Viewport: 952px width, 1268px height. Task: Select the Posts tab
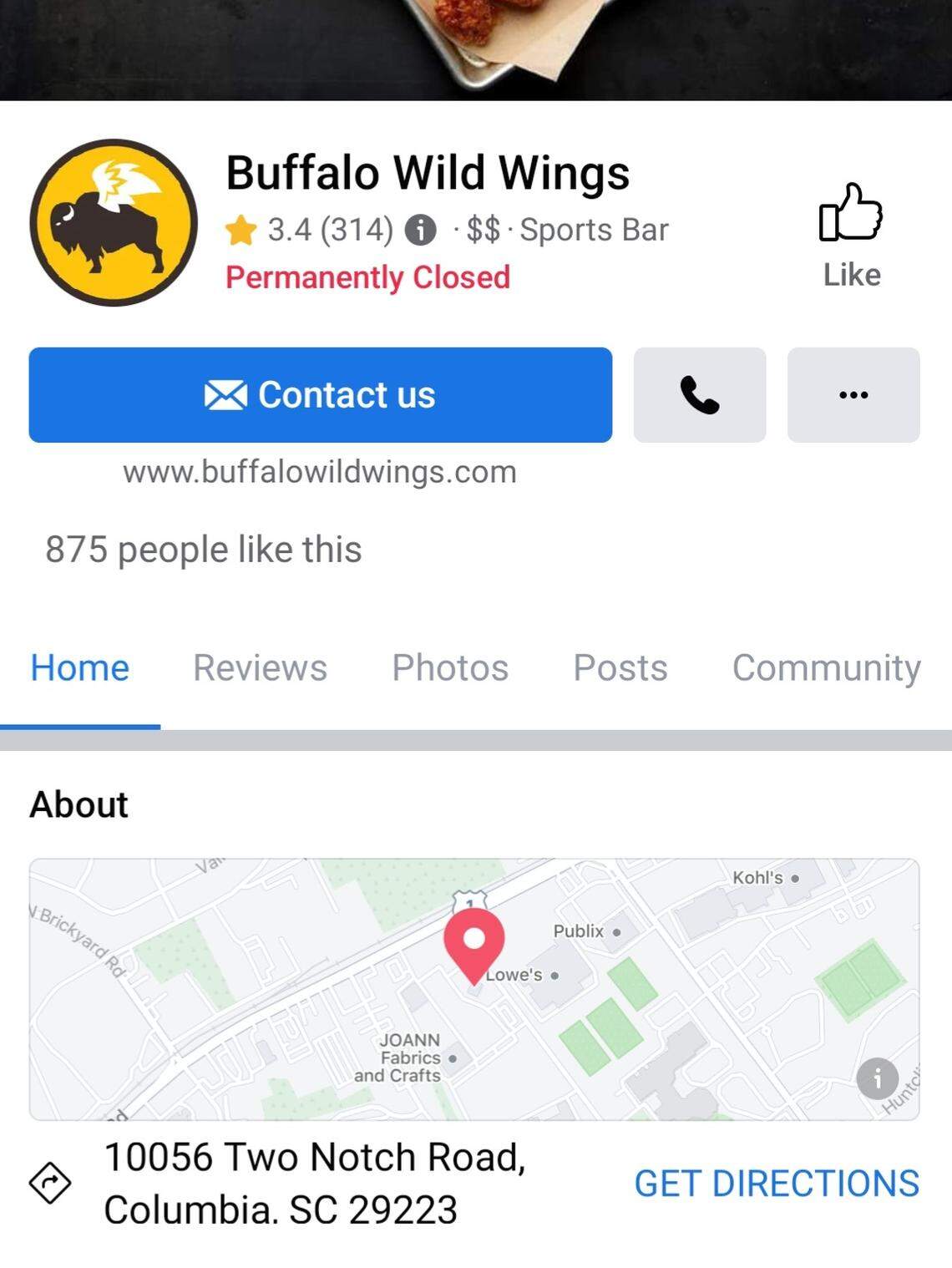click(x=619, y=667)
